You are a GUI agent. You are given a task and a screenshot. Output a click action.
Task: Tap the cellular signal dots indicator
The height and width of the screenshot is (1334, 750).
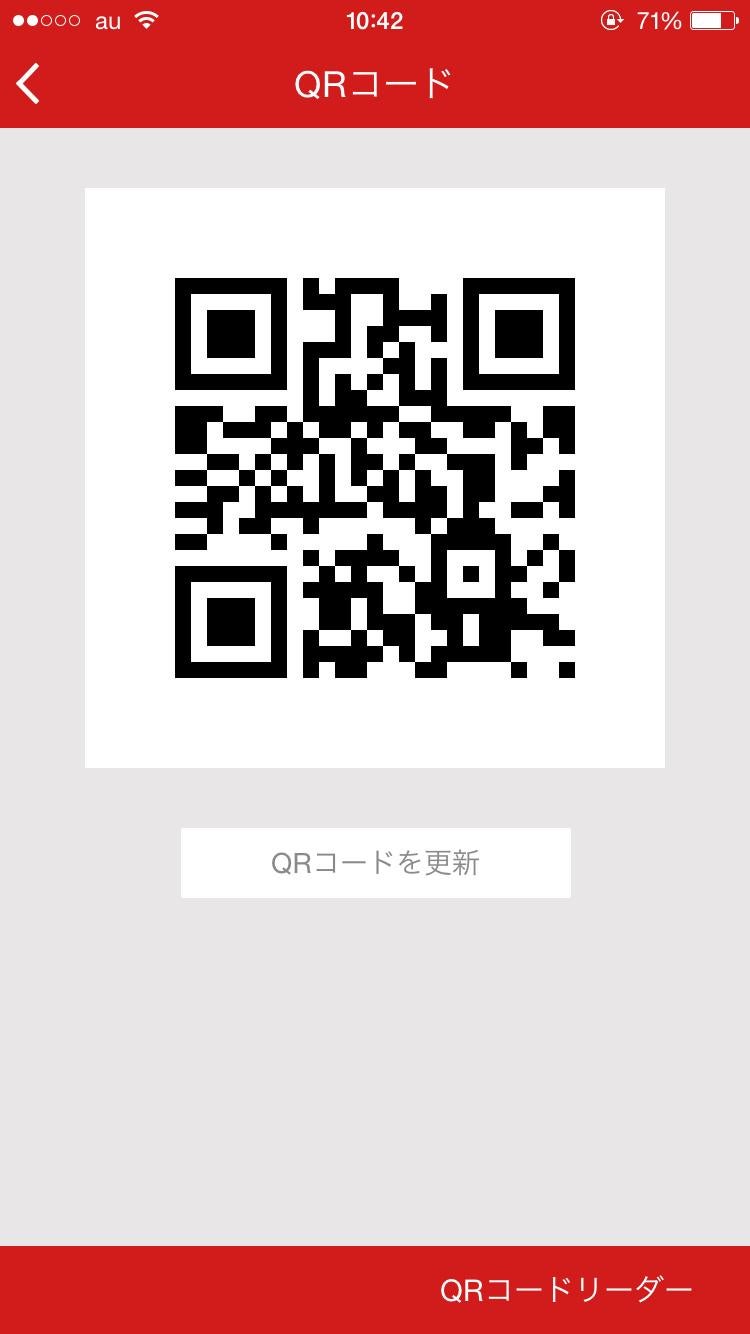pyautogui.click(x=43, y=18)
